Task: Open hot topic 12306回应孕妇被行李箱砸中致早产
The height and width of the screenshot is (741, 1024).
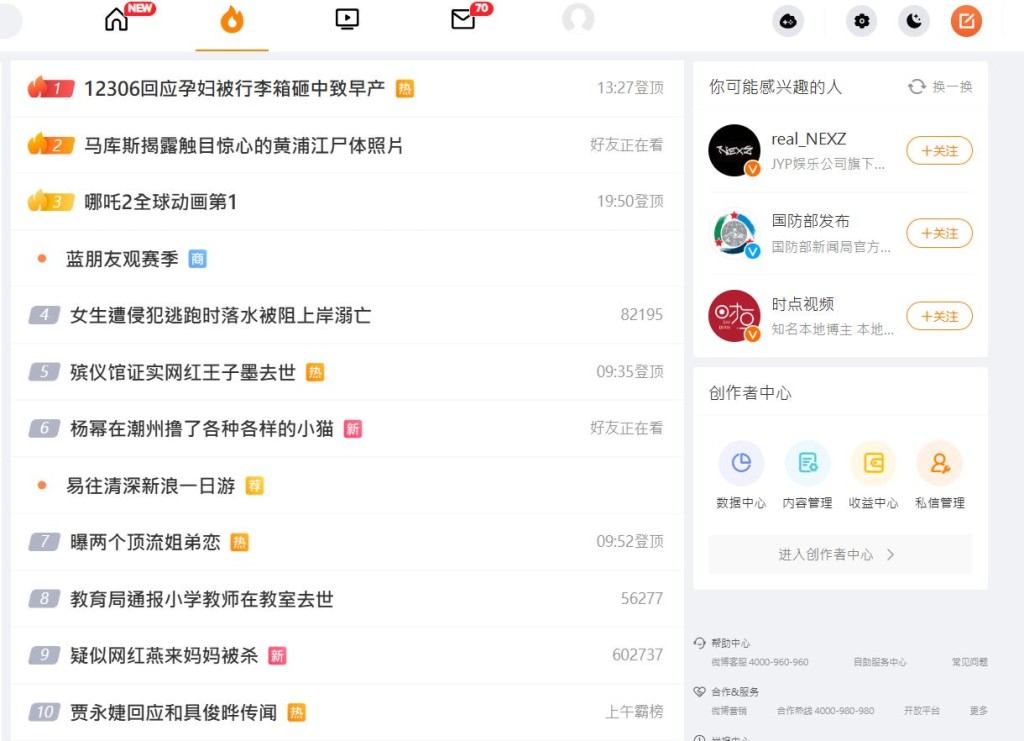Action: (x=234, y=88)
